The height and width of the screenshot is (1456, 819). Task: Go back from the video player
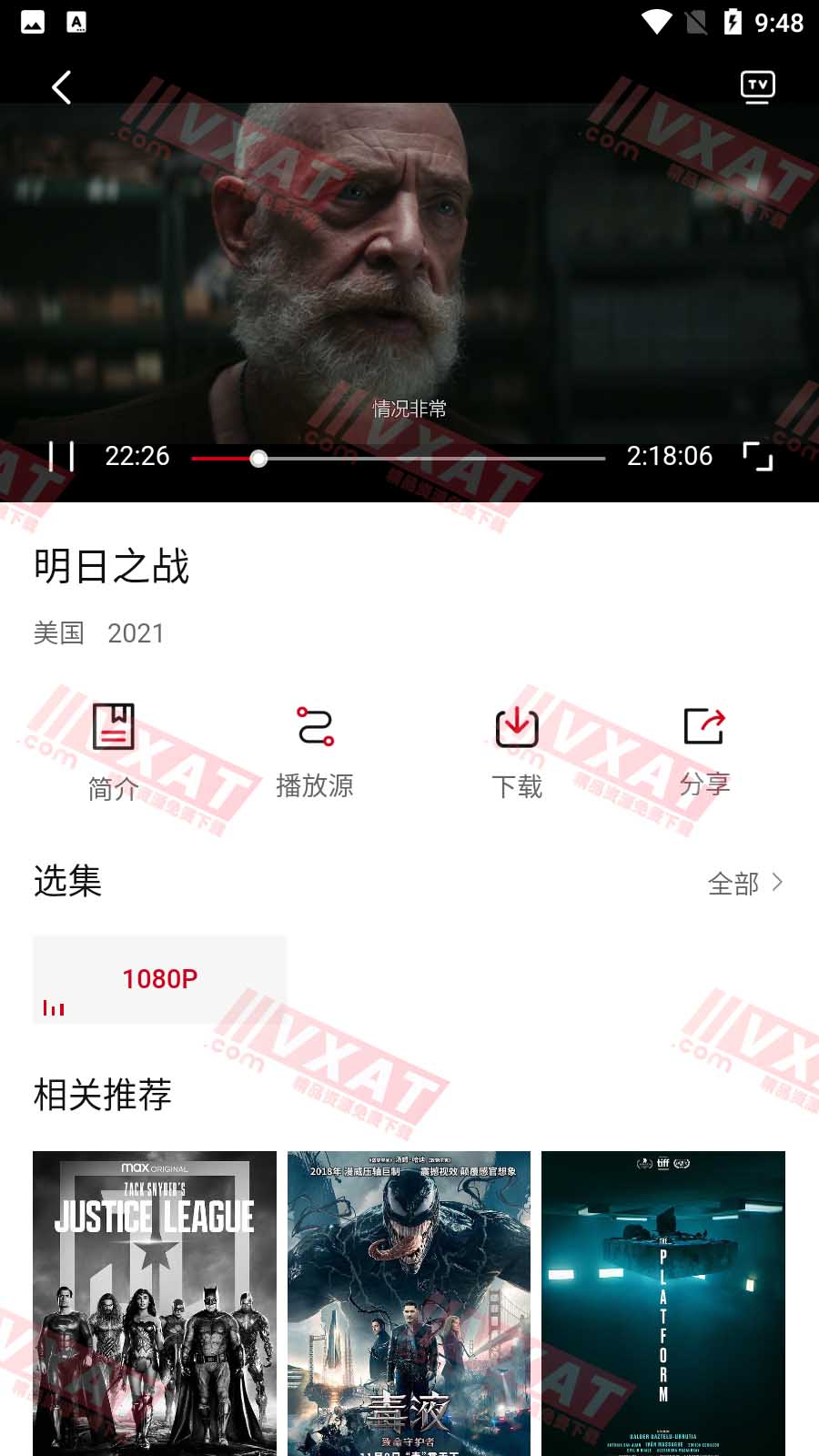click(x=62, y=88)
